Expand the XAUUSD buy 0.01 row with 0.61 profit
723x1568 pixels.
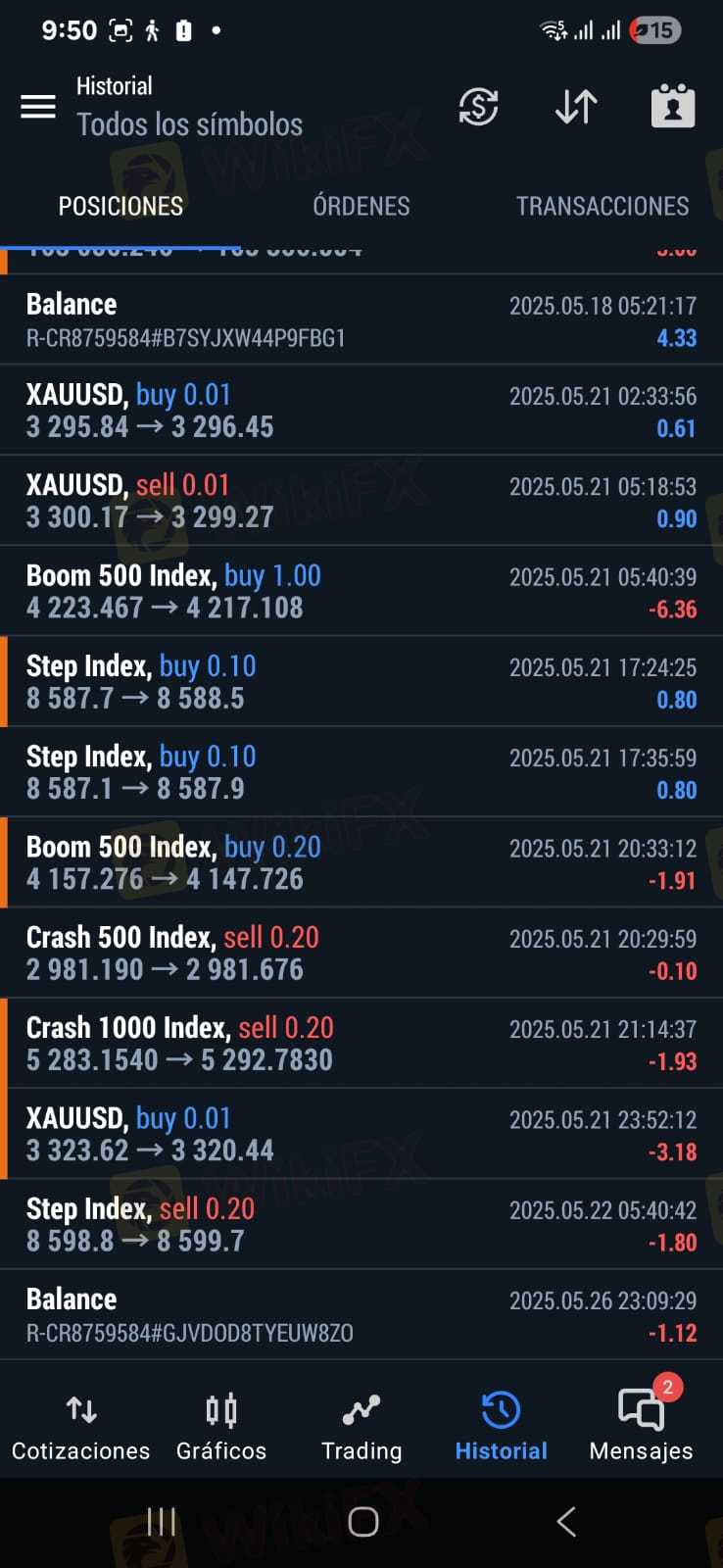point(361,411)
